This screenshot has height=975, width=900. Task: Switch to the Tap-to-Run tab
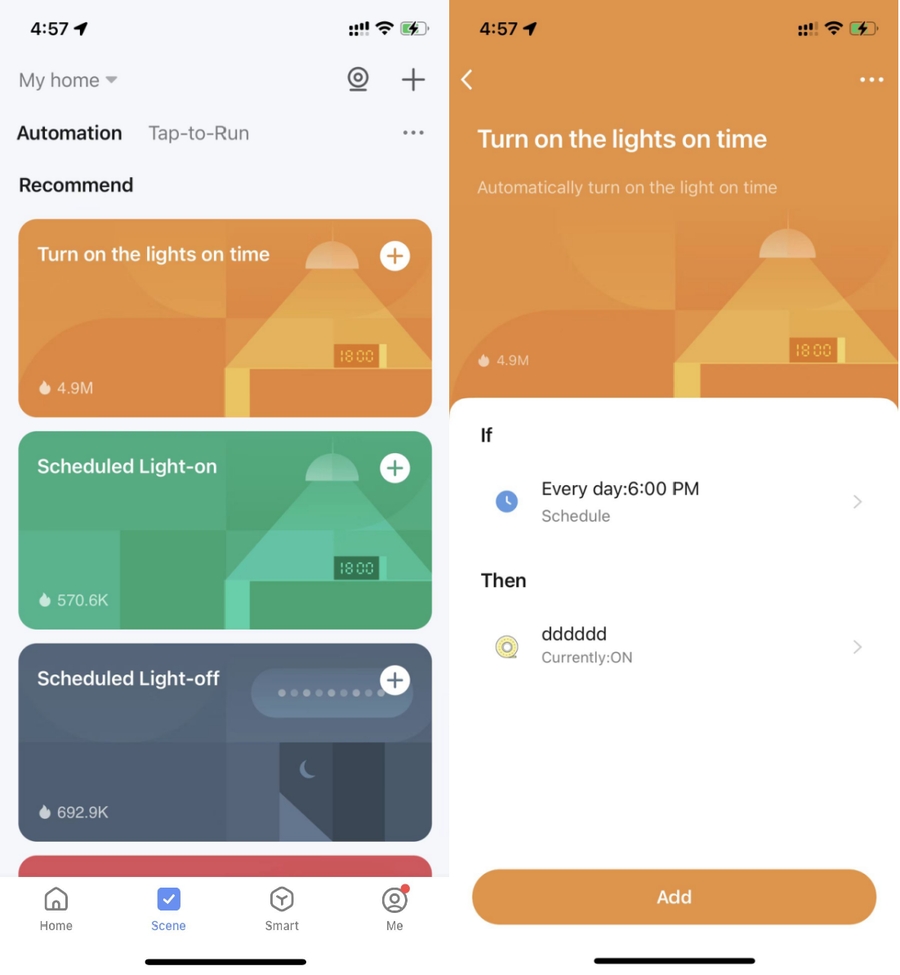[x=198, y=133]
